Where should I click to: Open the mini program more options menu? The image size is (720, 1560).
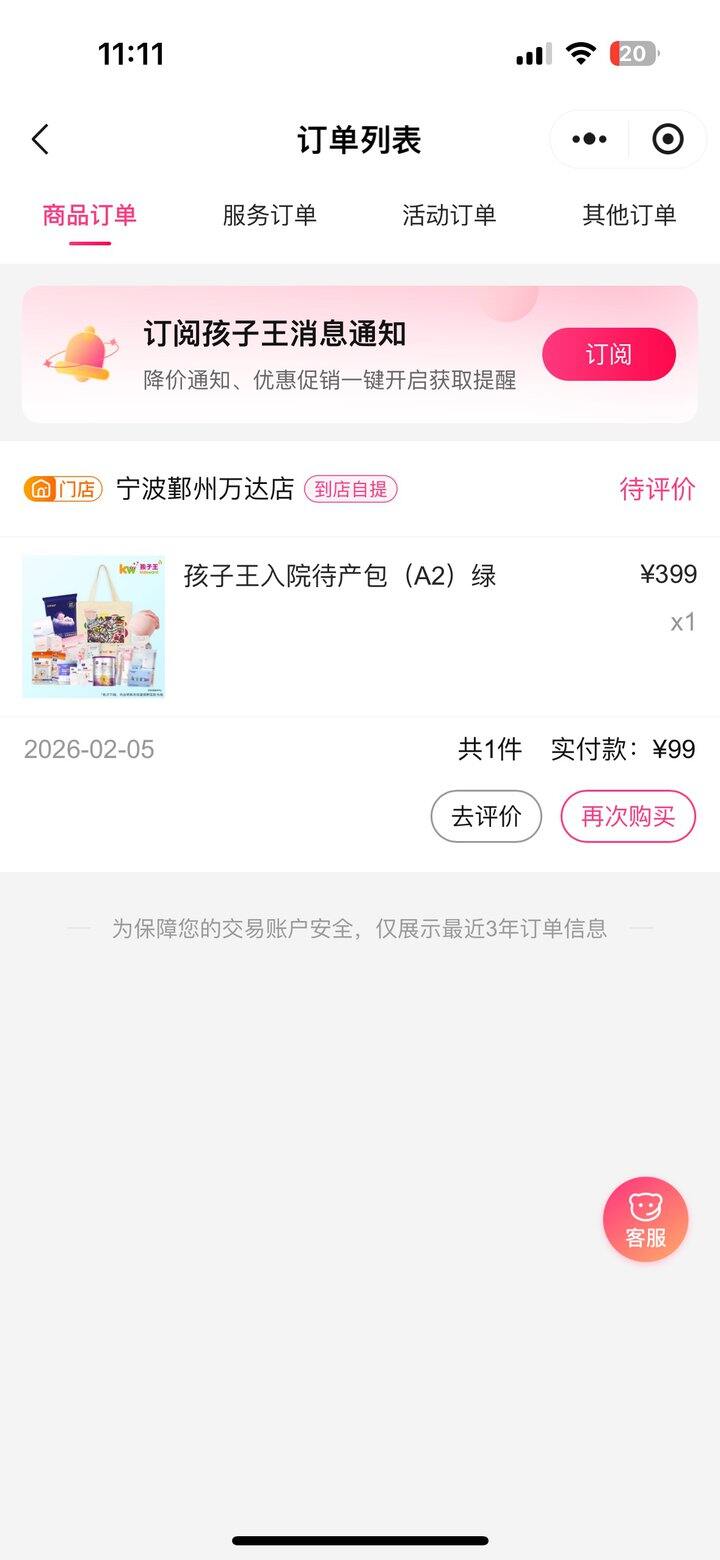[589, 139]
